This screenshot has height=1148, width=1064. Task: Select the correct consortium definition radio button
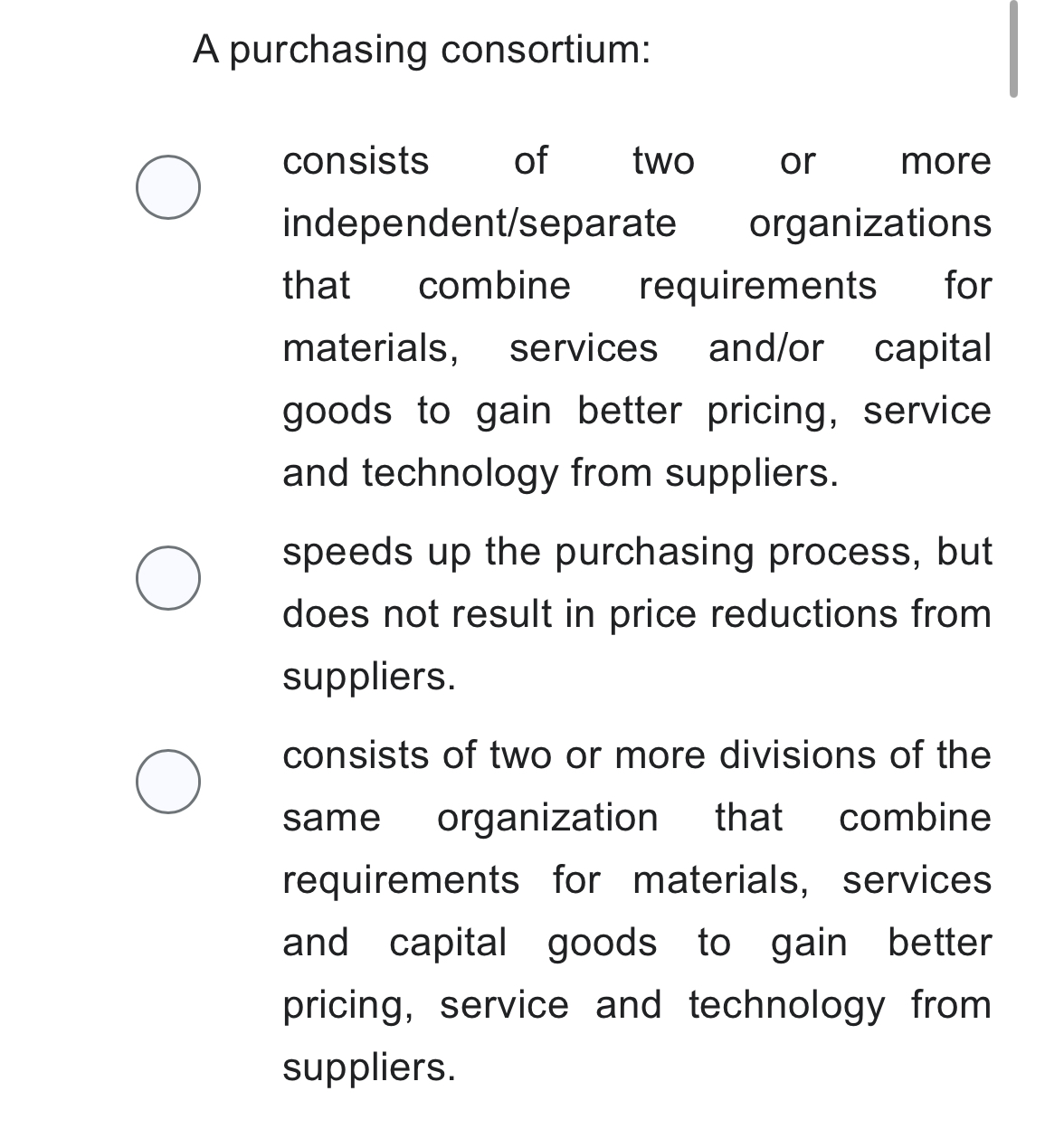click(167, 186)
